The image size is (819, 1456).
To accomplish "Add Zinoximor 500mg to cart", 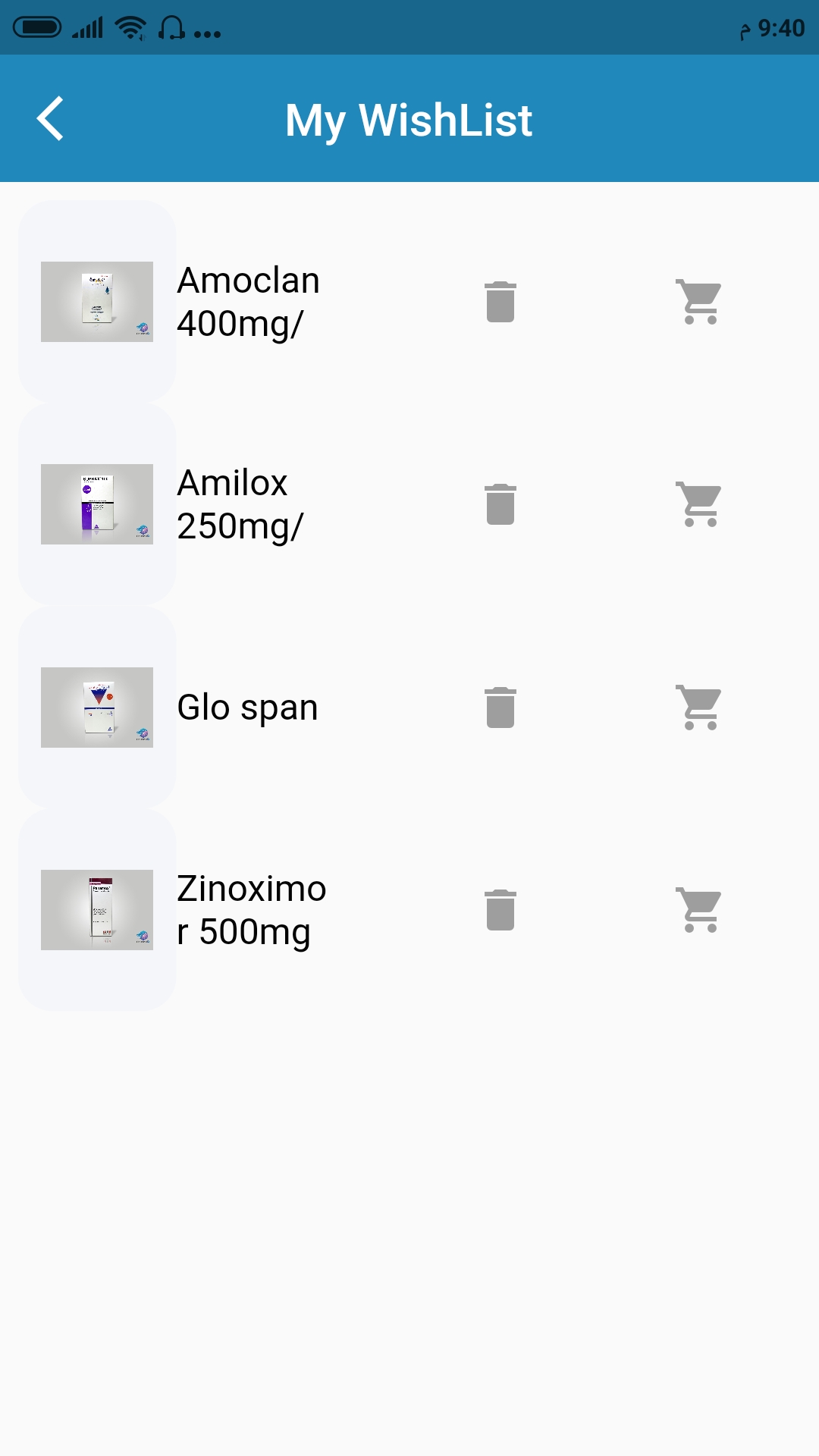I will (698, 910).
